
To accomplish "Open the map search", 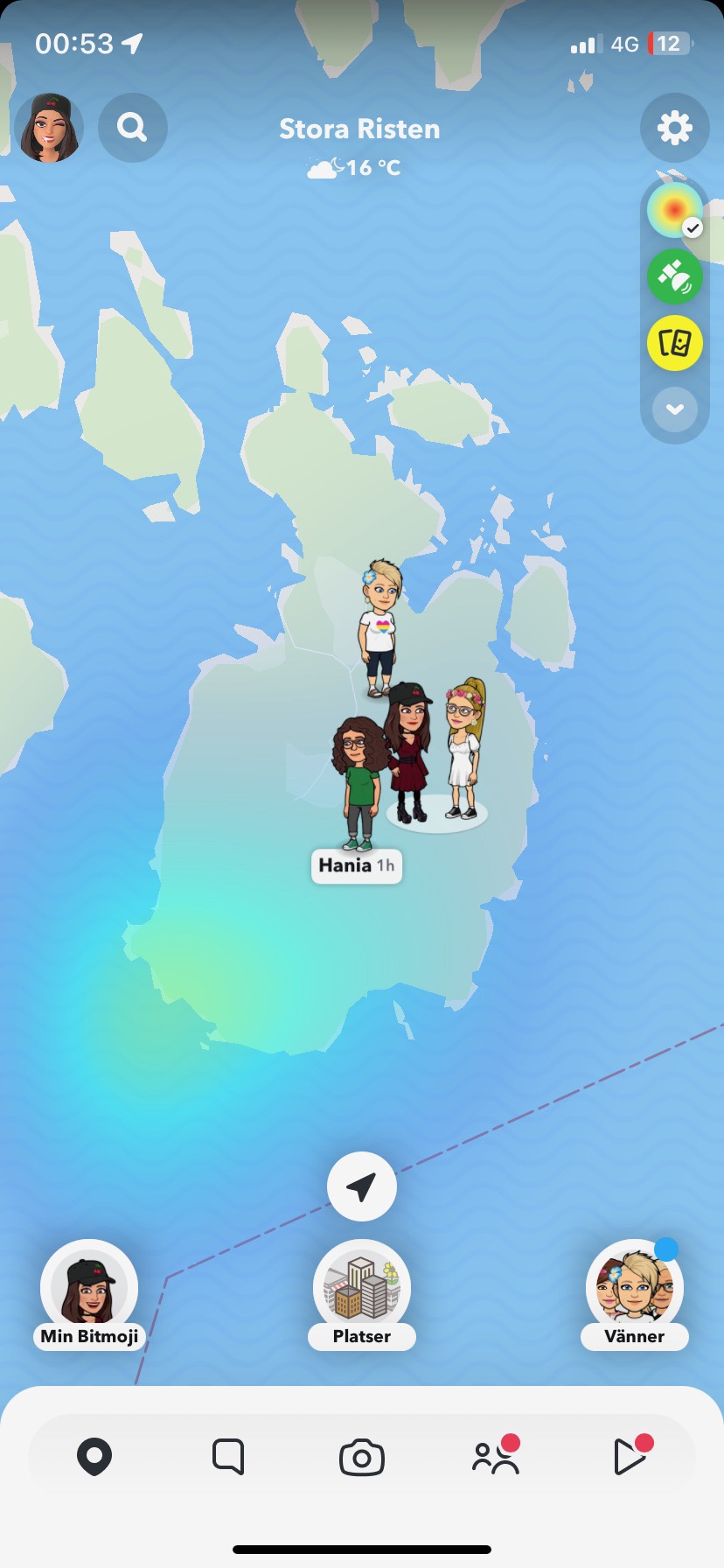I will pyautogui.click(x=133, y=128).
